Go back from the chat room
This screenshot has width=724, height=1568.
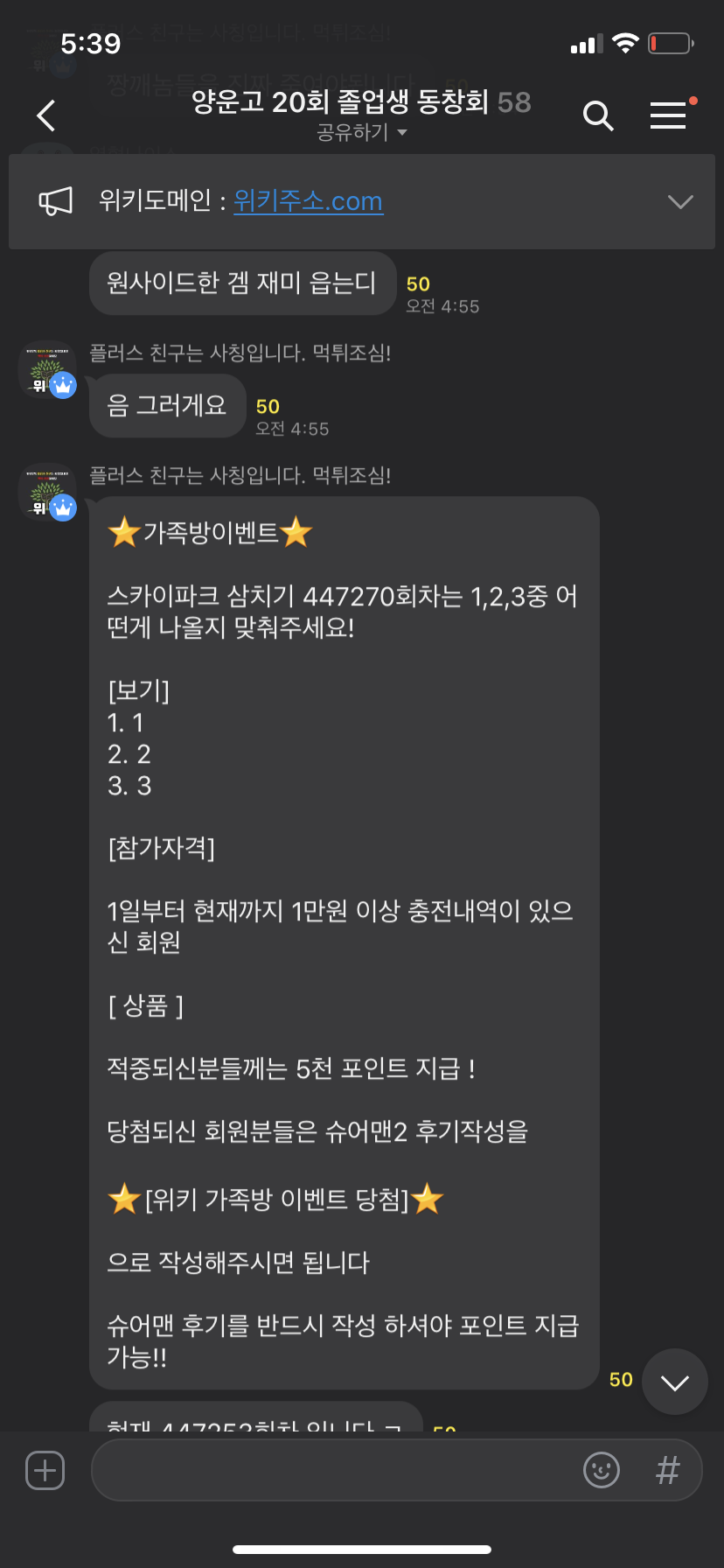(46, 115)
